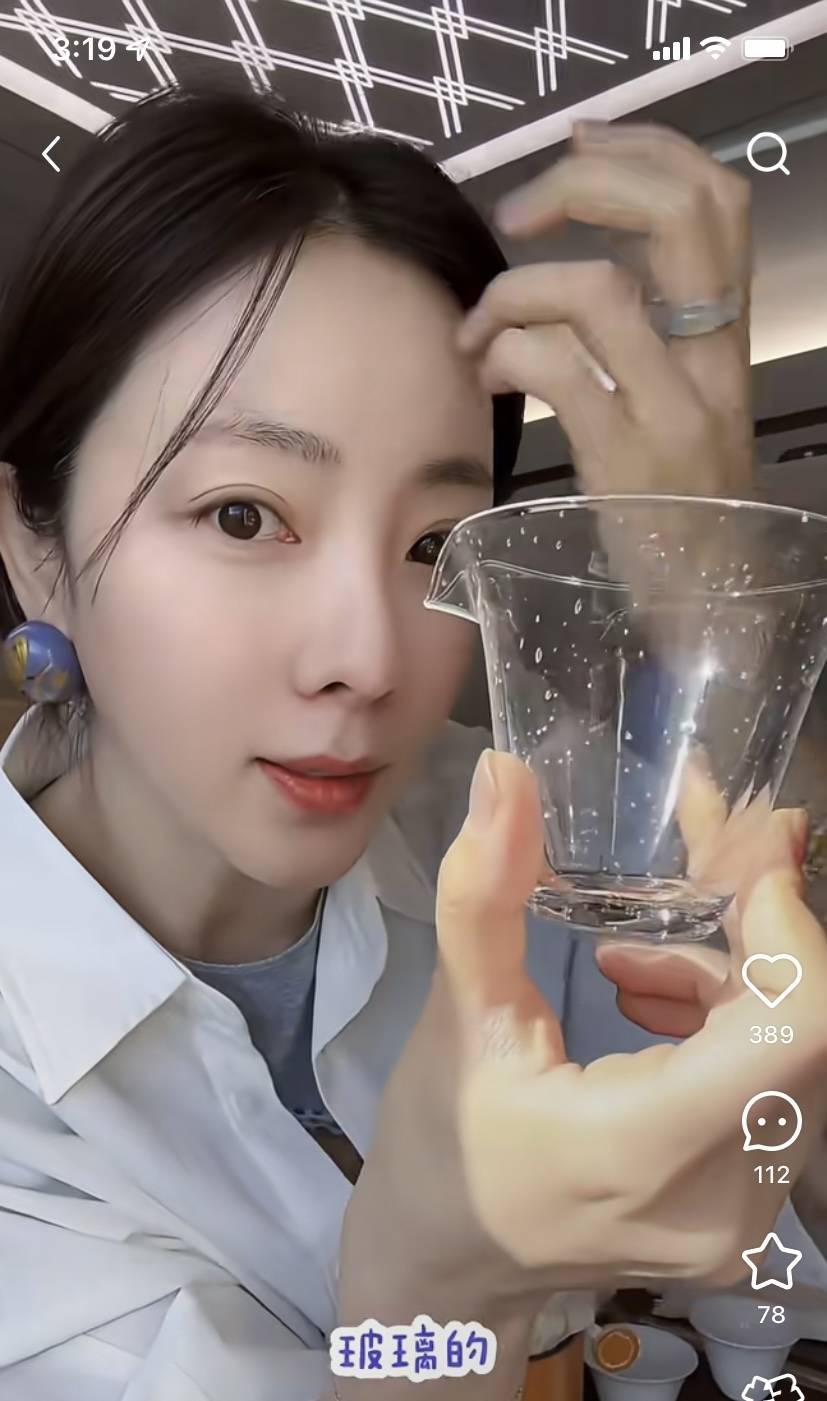Save the video with the star icon
Image resolution: width=827 pixels, height=1401 pixels.
click(x=771, y=1262)
